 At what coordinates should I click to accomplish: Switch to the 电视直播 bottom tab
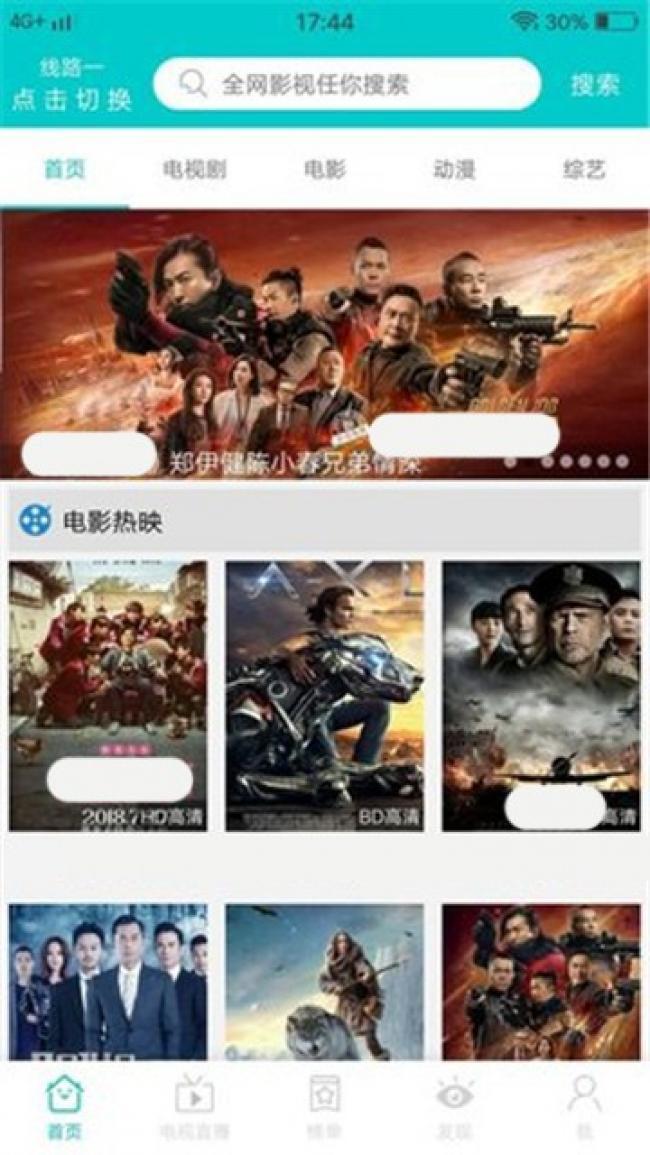tap(194, 1106)
